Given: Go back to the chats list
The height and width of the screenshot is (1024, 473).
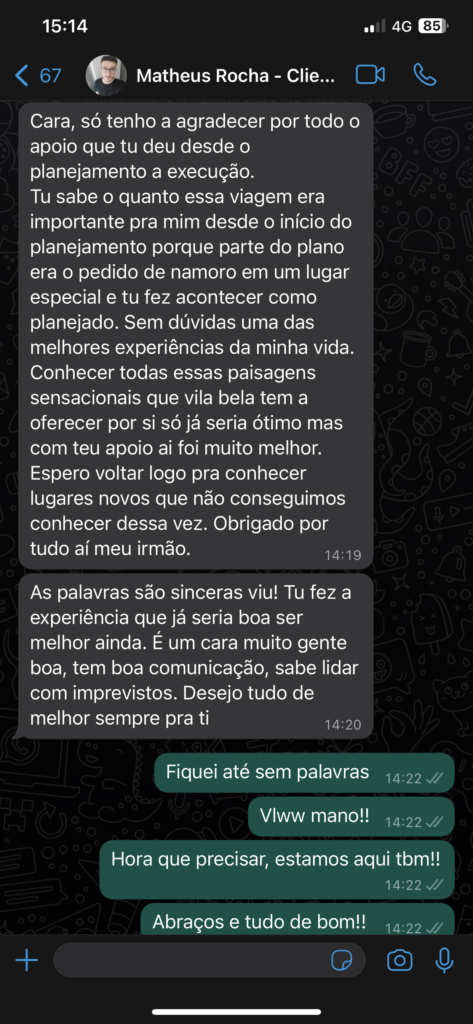Looking at the screenshot, I should pos(37,76).
